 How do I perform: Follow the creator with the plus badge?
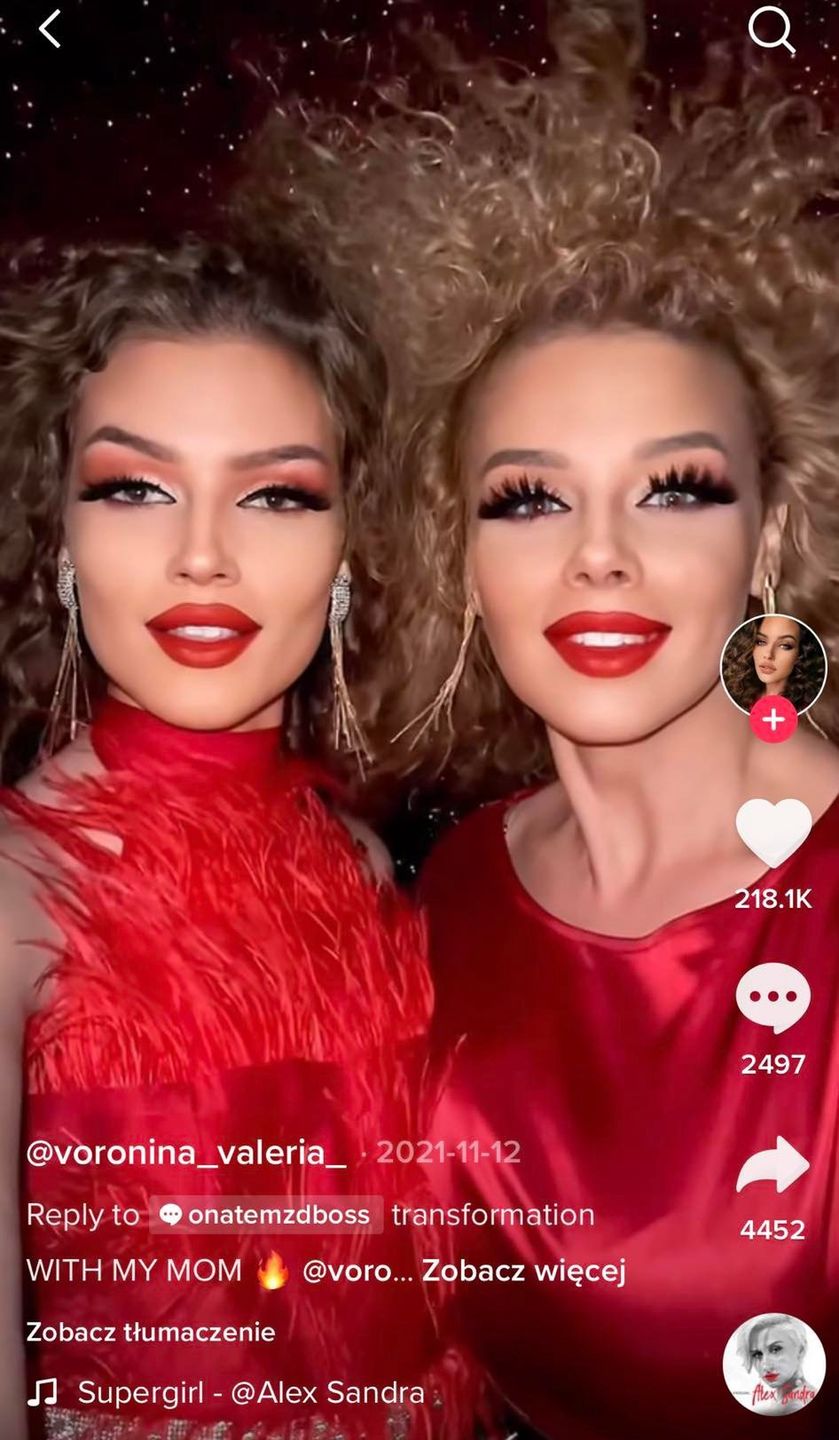pos(773,720)
